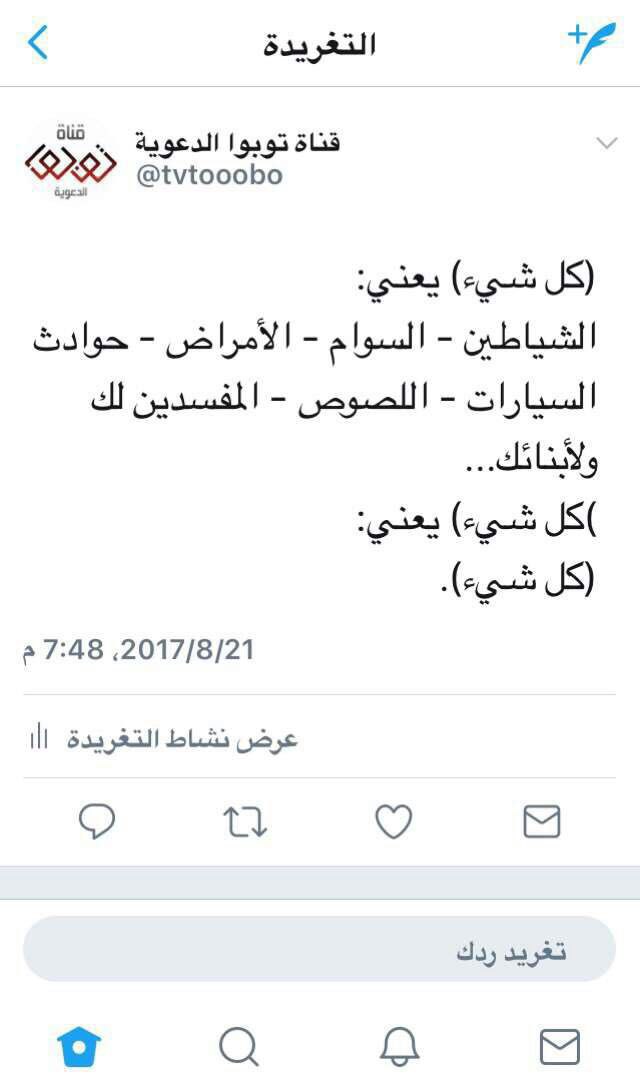Open the قناة توبوا الدعوية profile avatar
This screenshot has width=640, height=1090.
(x=70, y=158)
